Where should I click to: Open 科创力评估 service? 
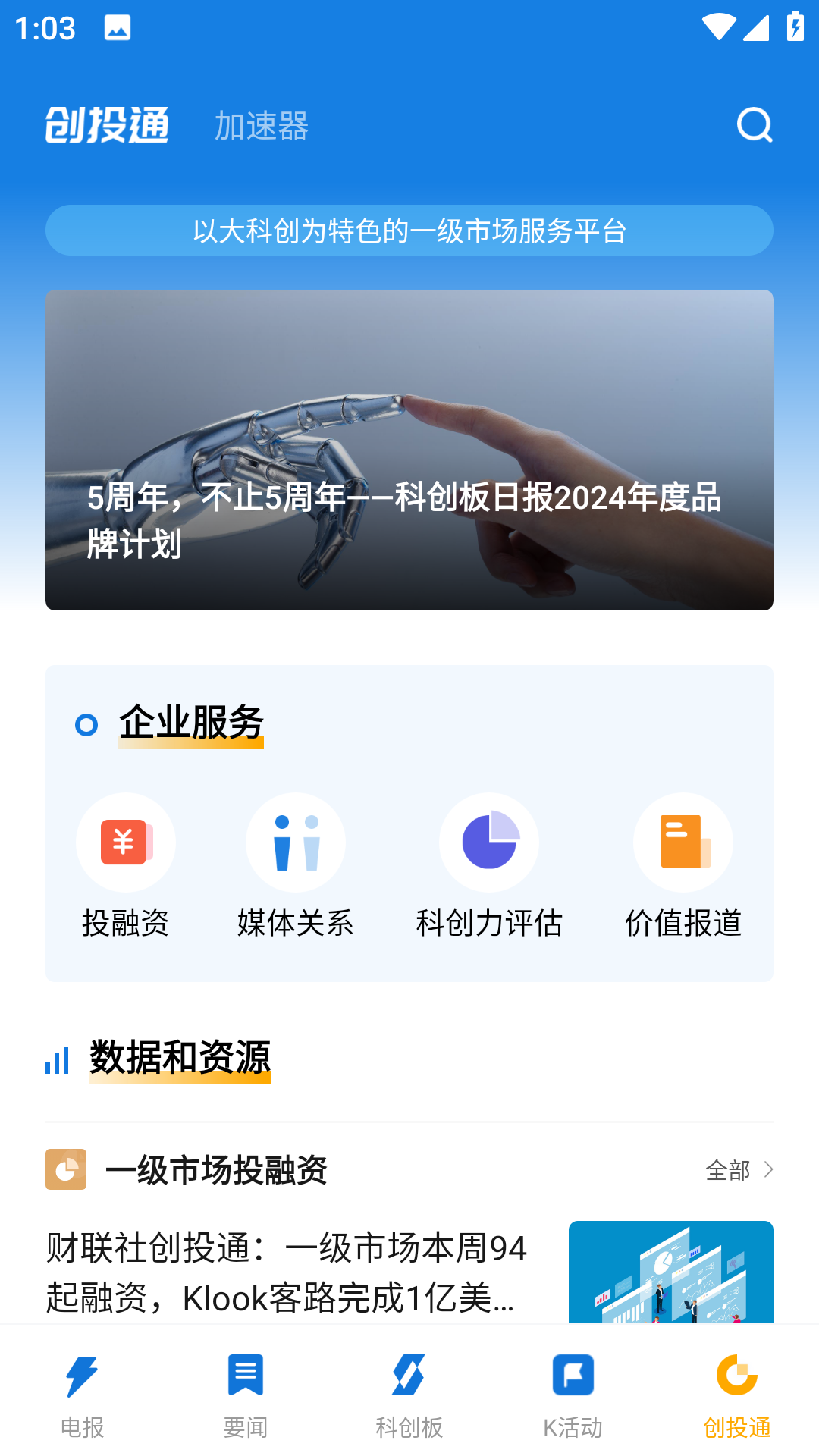pyautogui.click(x=489, y=866)
